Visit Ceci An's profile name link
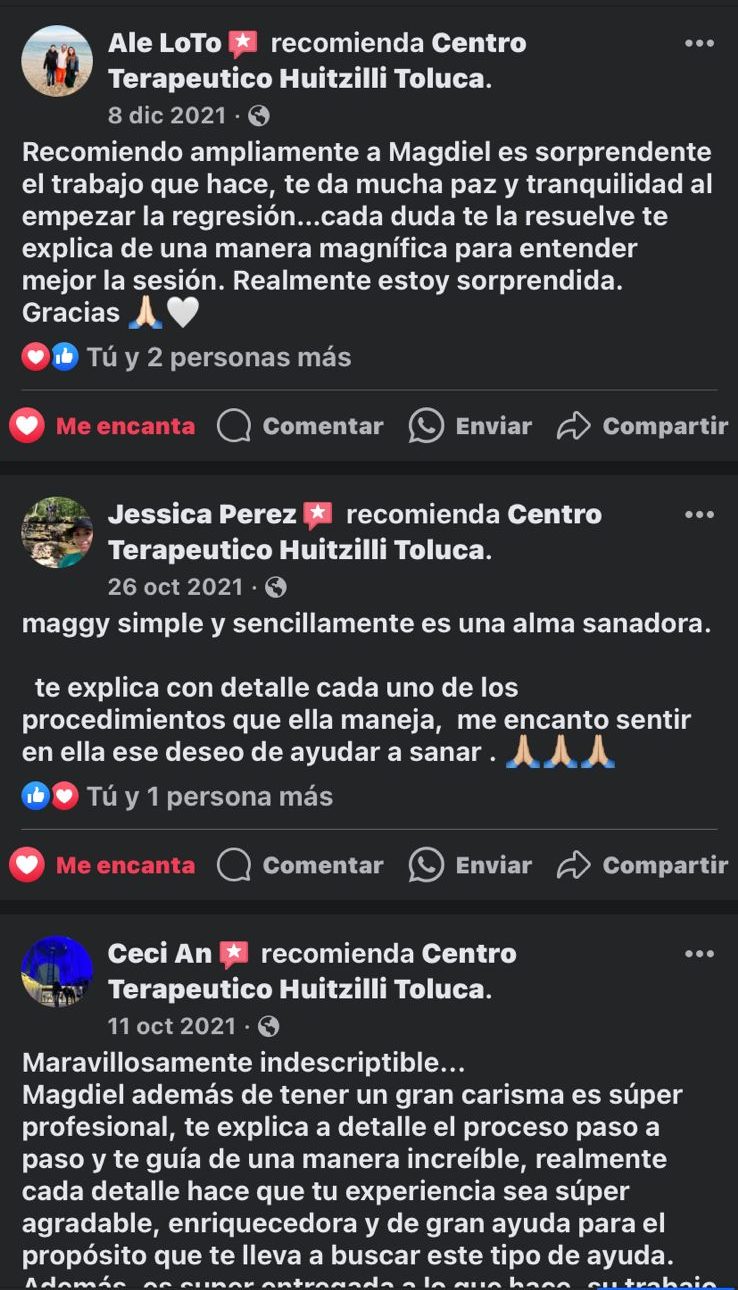 pyautogui.click(x=160, y=954)
